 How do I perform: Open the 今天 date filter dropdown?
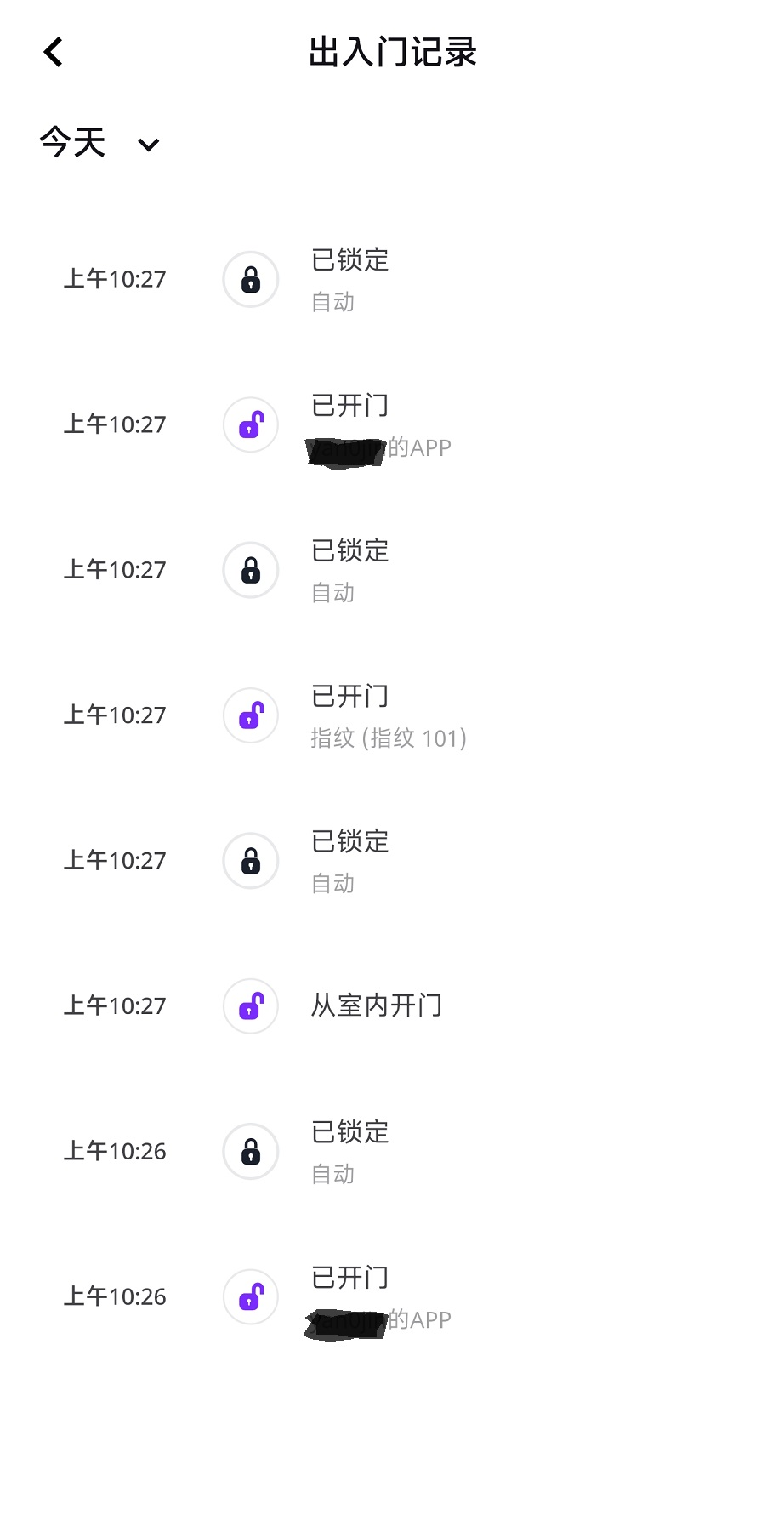(72, 143)
